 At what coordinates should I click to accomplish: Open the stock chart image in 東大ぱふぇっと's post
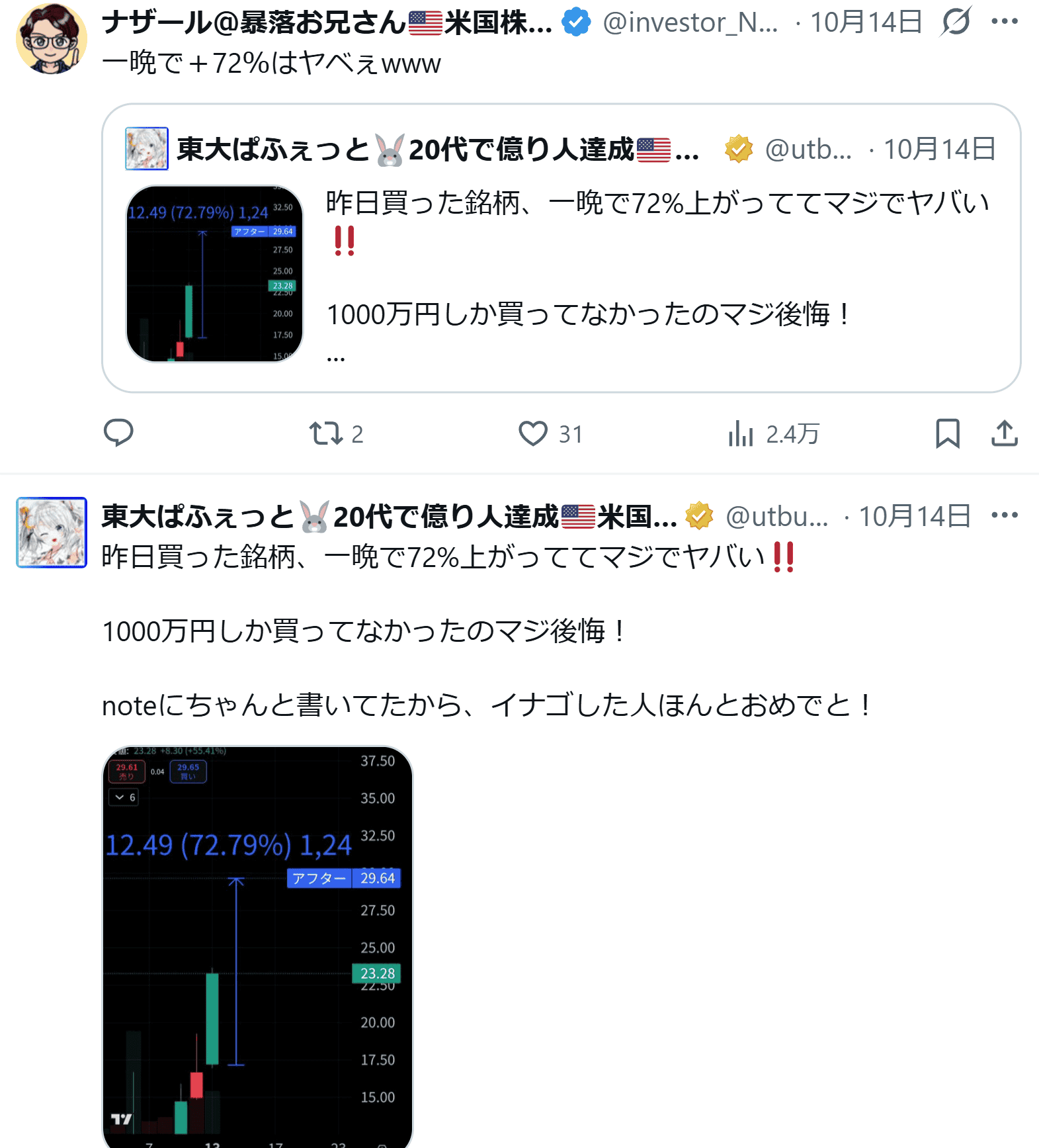click(x=258, y=946)
